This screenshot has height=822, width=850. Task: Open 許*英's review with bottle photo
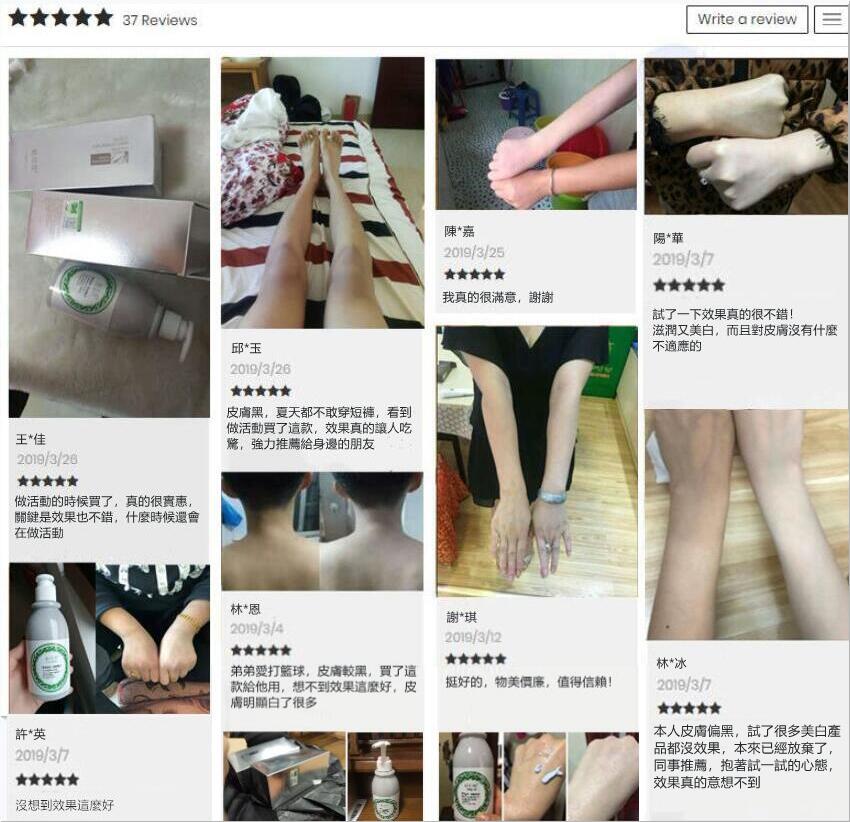pos(109,637)
